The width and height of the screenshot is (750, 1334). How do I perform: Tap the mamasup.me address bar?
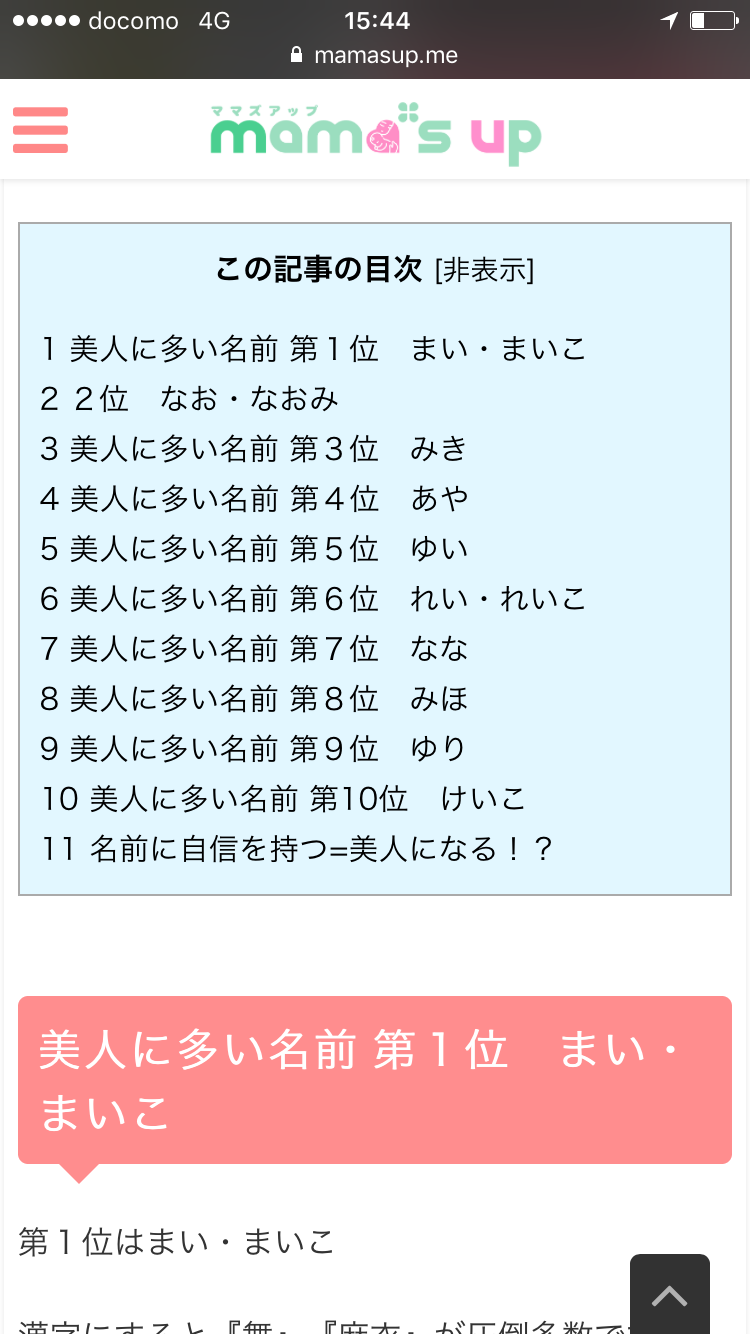point(375,55)
